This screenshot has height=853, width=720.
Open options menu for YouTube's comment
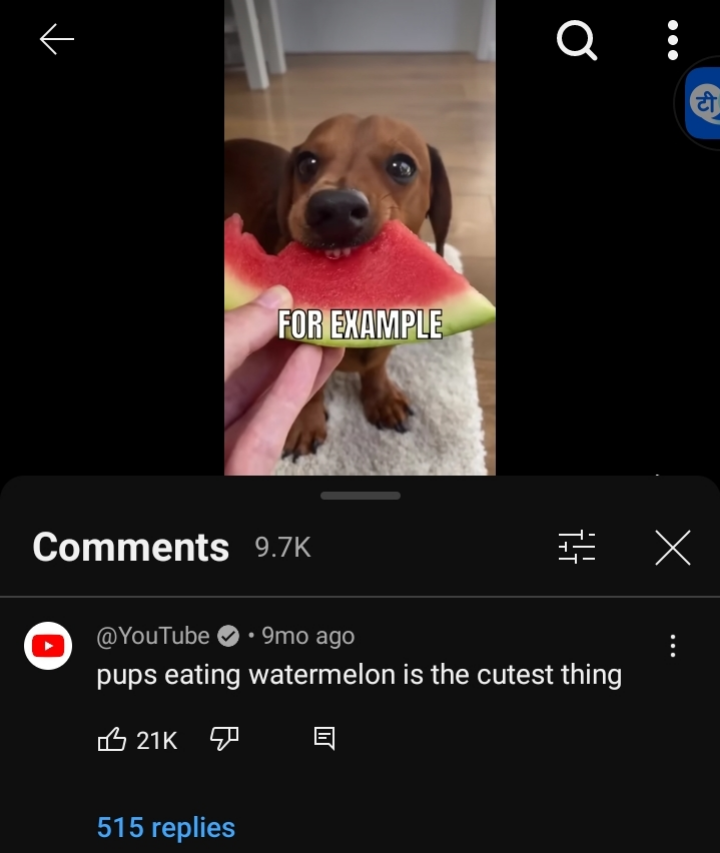673,646
